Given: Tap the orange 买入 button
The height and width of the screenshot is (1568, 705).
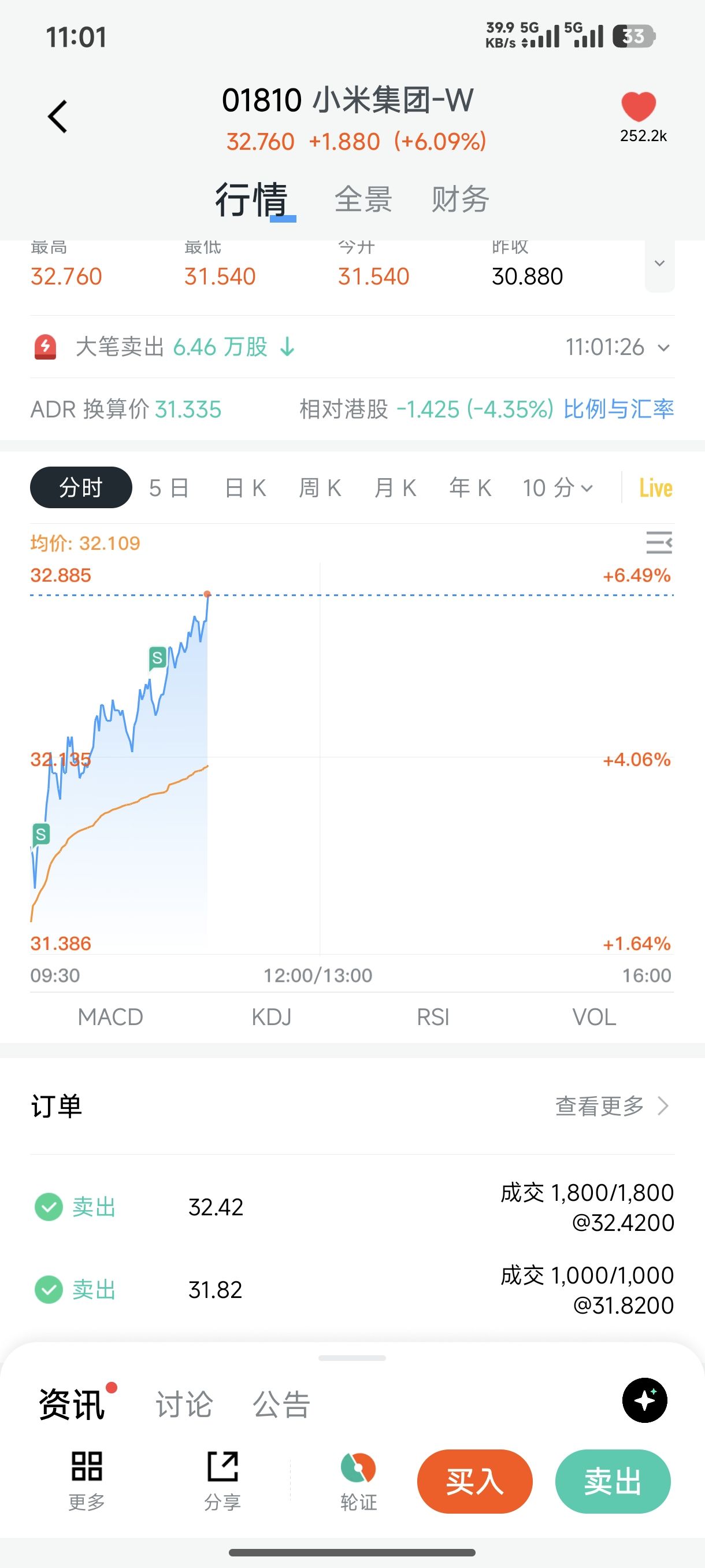Looking at the screenshot, I should pos(474,1481).
